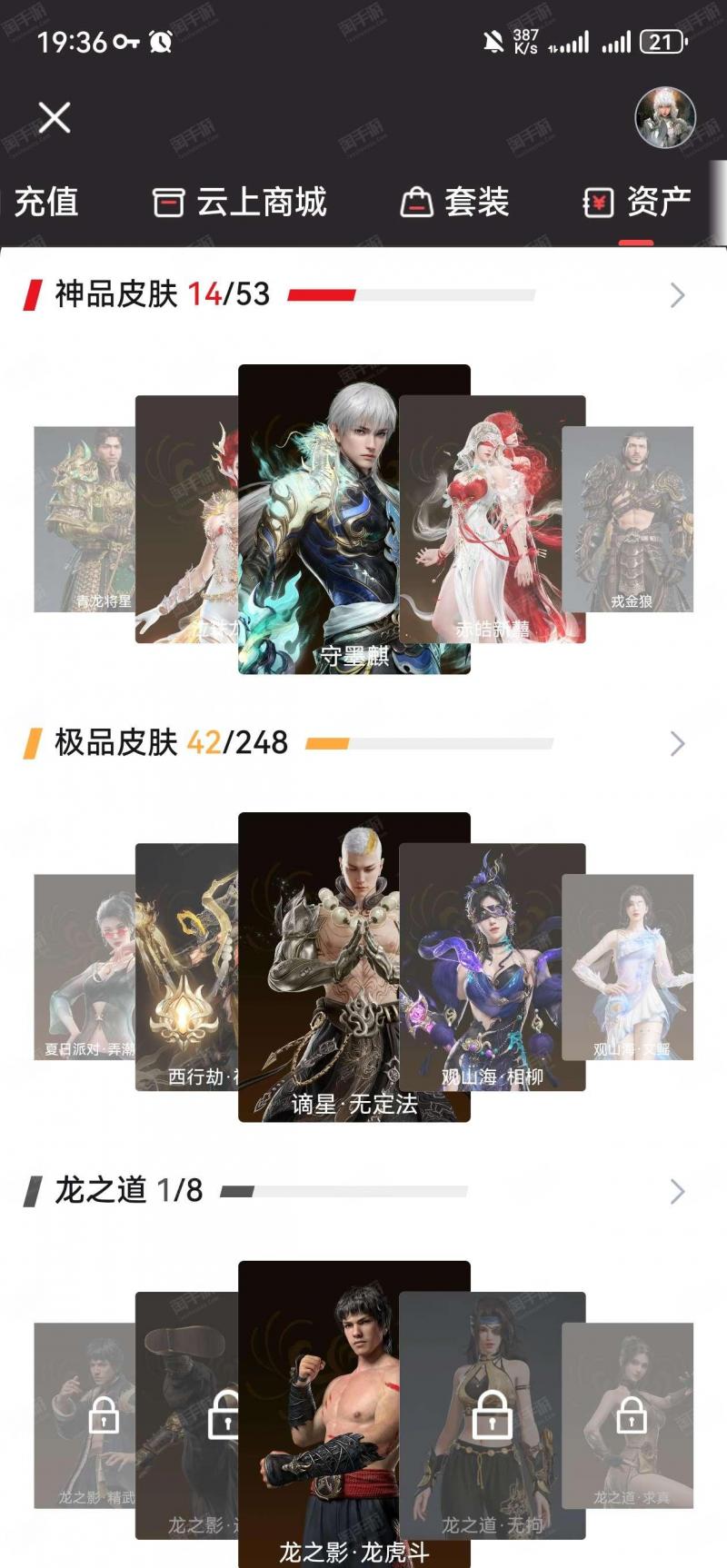Viewport: 727px width, 1568px height.
Task: Expand the 极品皮肤 section chevron
Action: (677, 743)
